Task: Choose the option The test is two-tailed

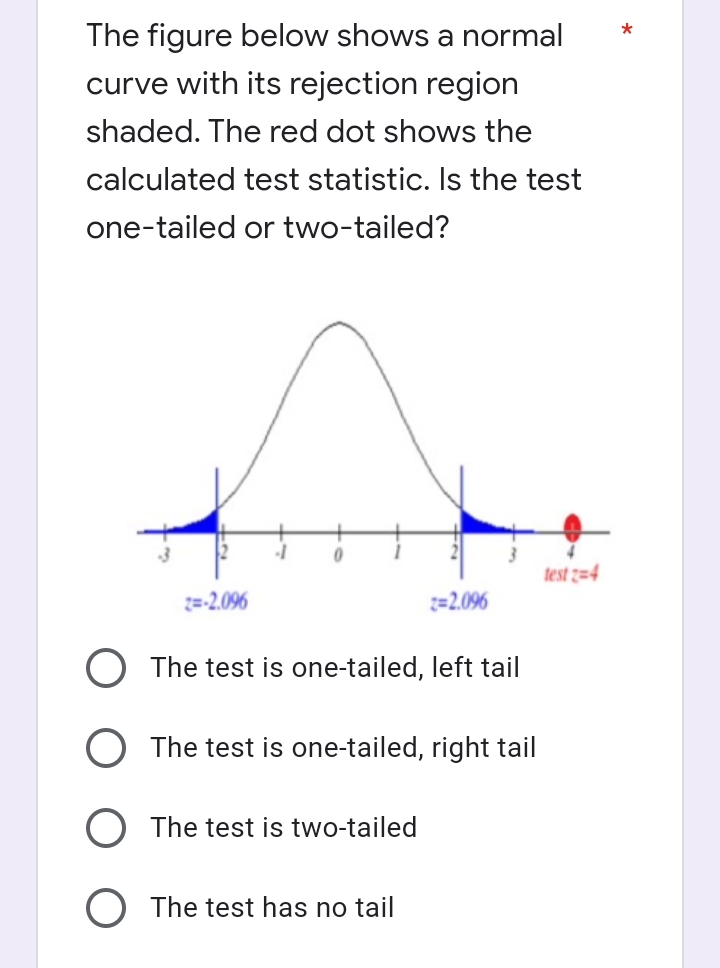Action: [106, 829]
